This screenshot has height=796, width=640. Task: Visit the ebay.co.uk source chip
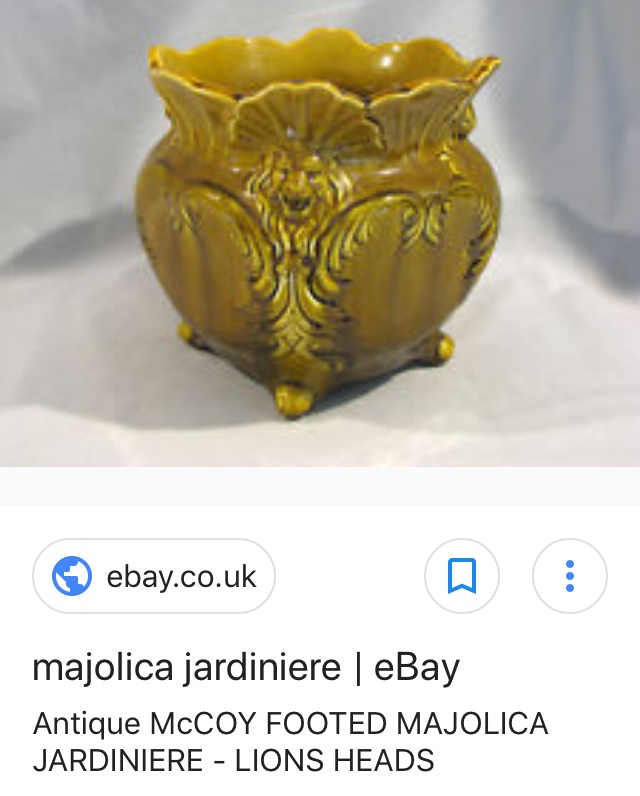(154, 576)
